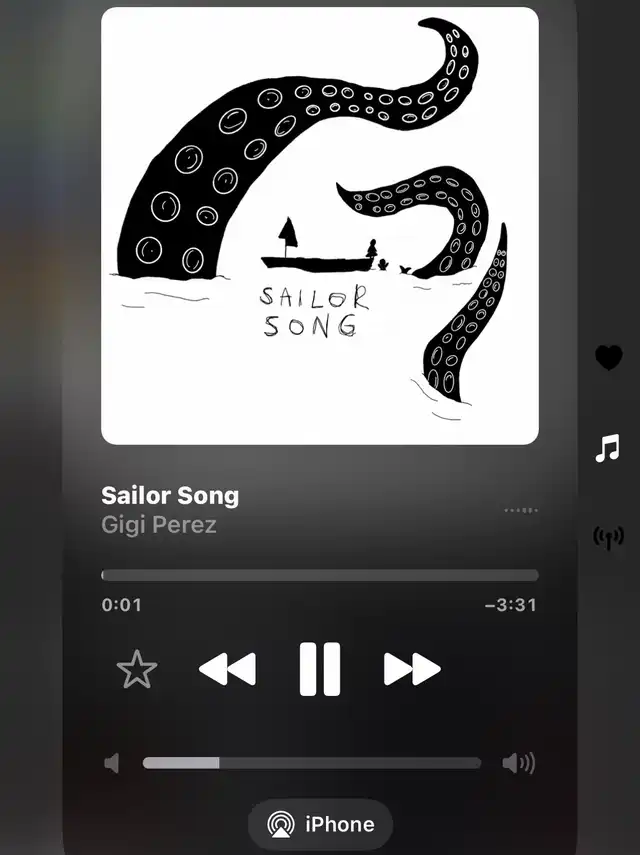Switch to the heart favorites page
The height and width of the screenshot is (855, 640).
pyautogui.click(x=608, y=357)
